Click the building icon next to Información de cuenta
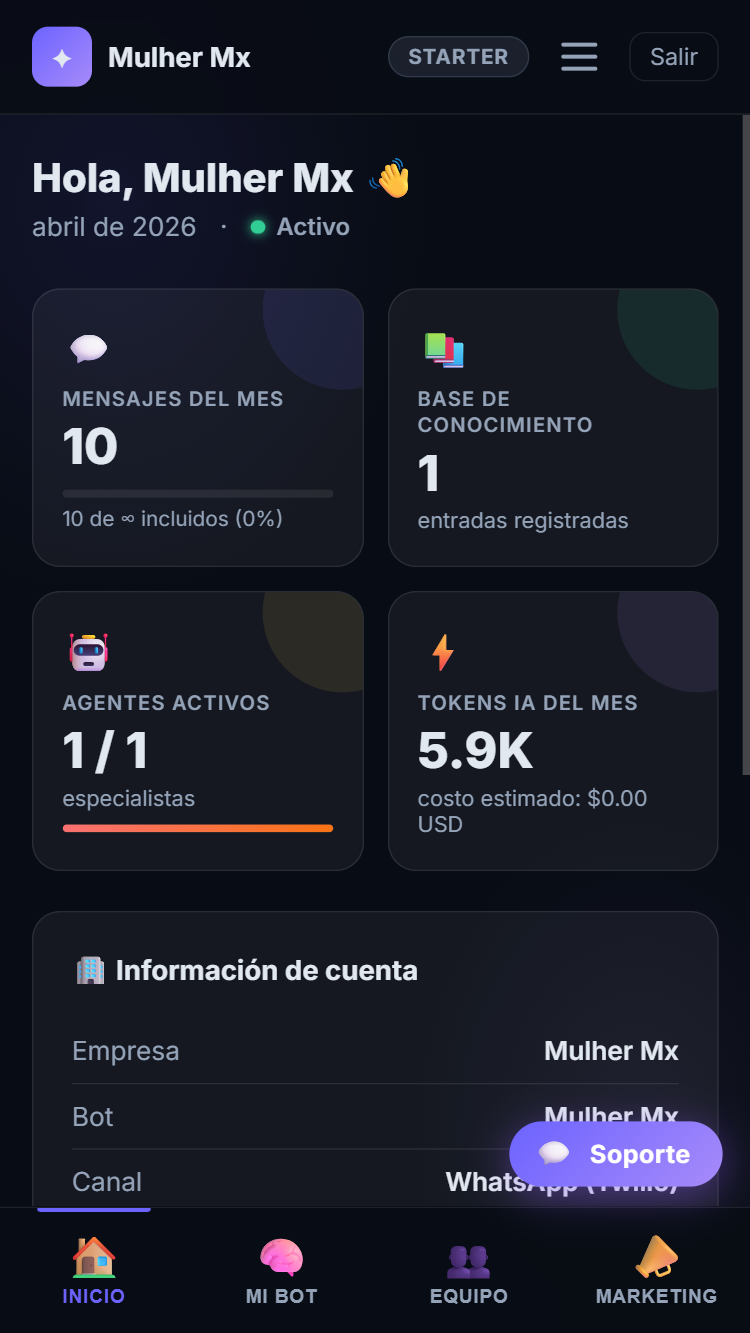 click(90, 969)
